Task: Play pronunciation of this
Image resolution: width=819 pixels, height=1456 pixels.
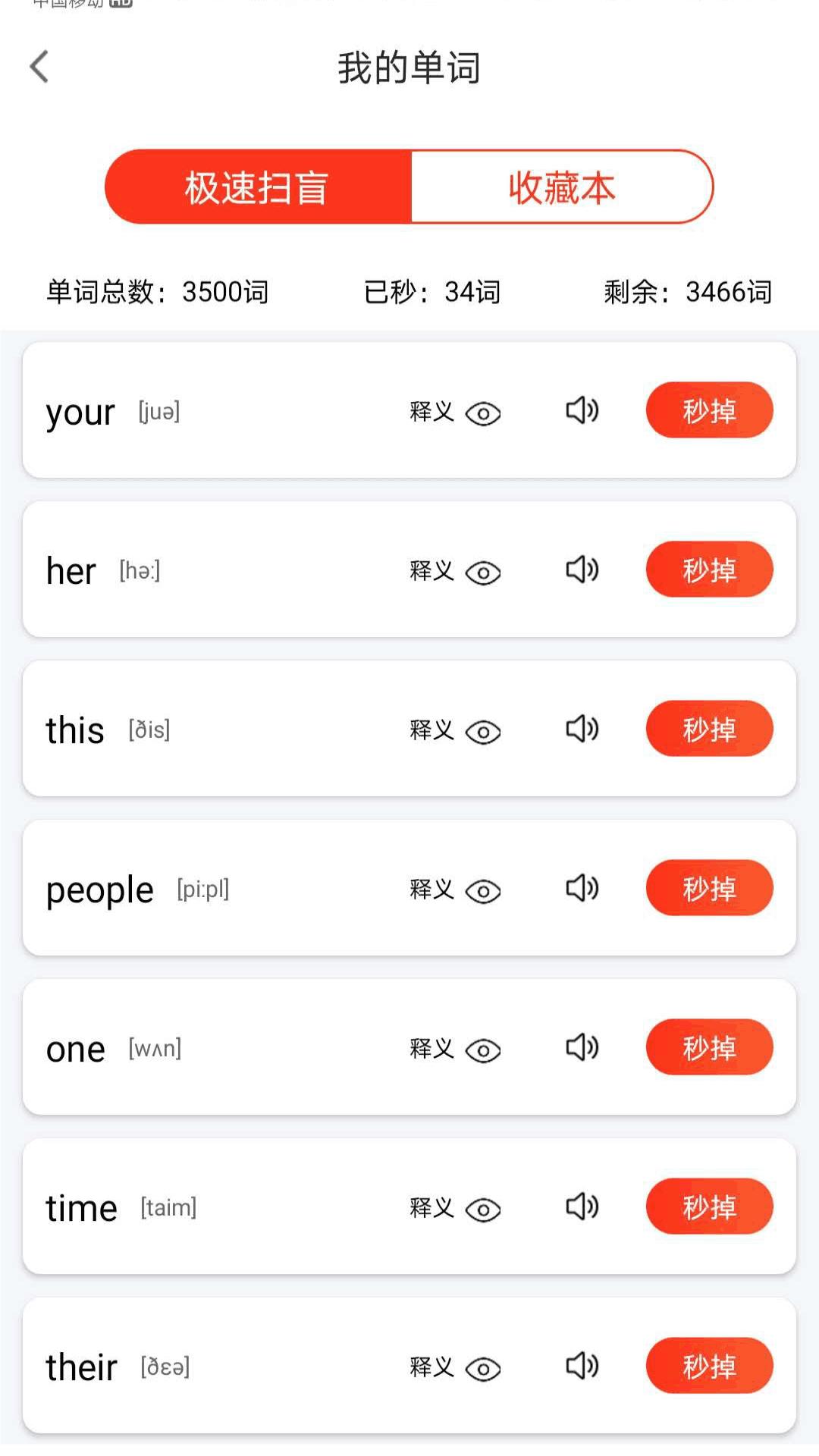Action: tap(582, 729)
